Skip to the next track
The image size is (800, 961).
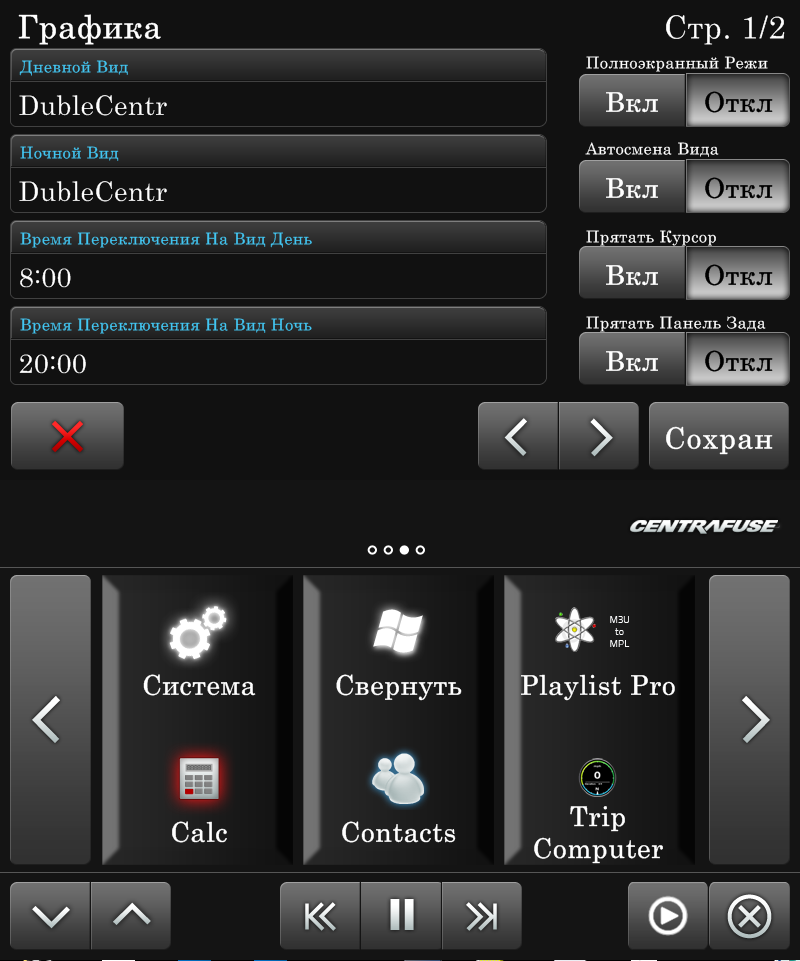click(481, 915)
